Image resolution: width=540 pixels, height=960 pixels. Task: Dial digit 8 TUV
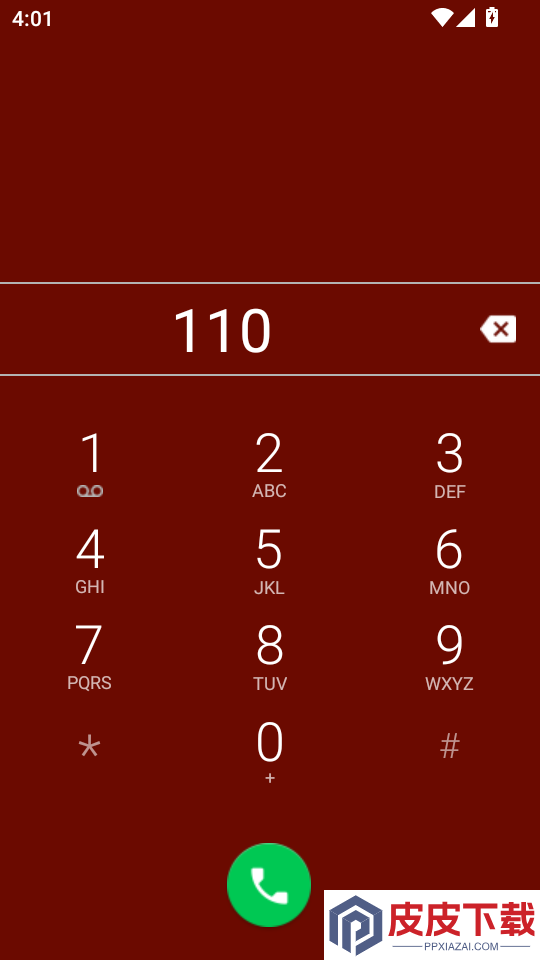point(269,657)
